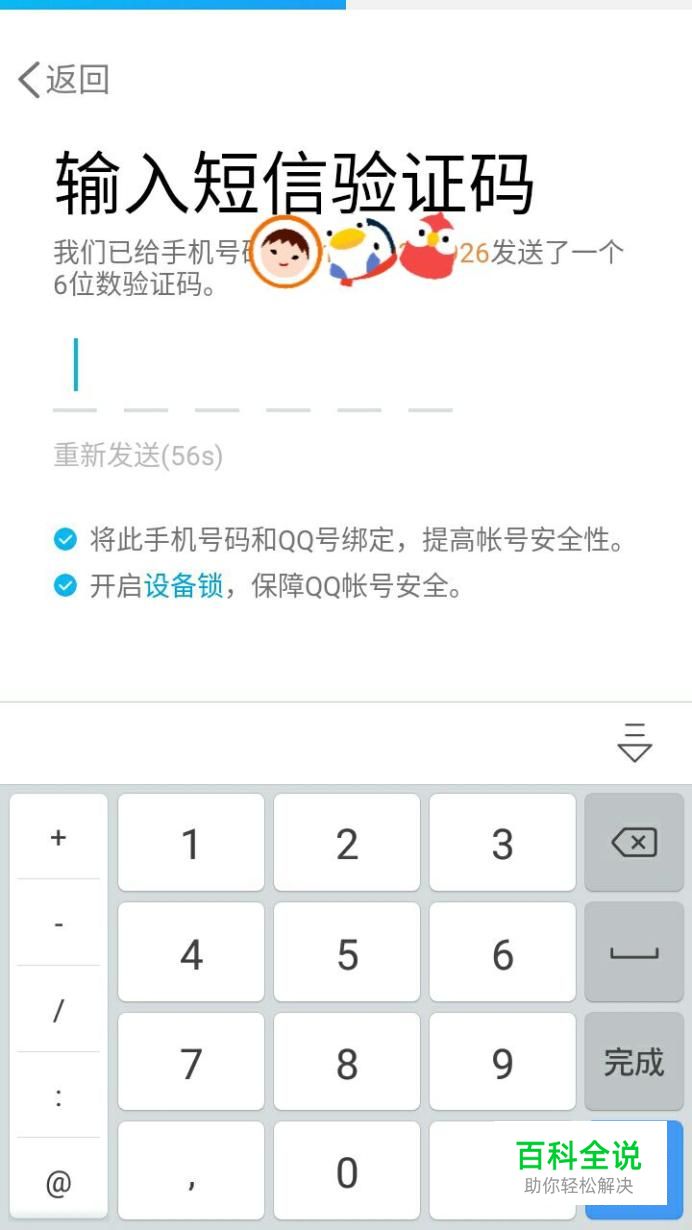Go back using the 返回 arrow
Screen dimensions: 692x1230
(x=62, y=79)
